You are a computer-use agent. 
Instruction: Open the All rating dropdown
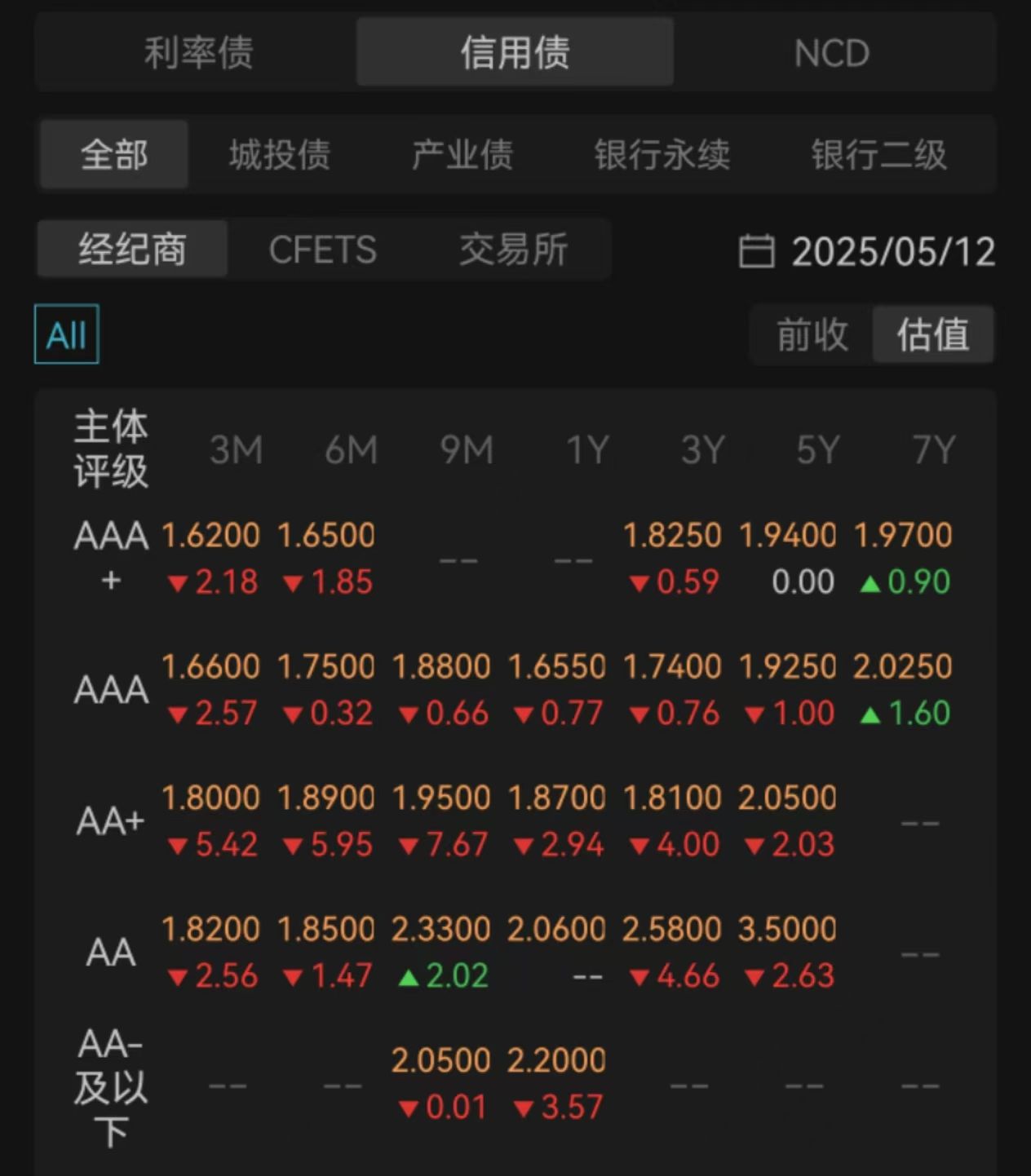[66, 334]
